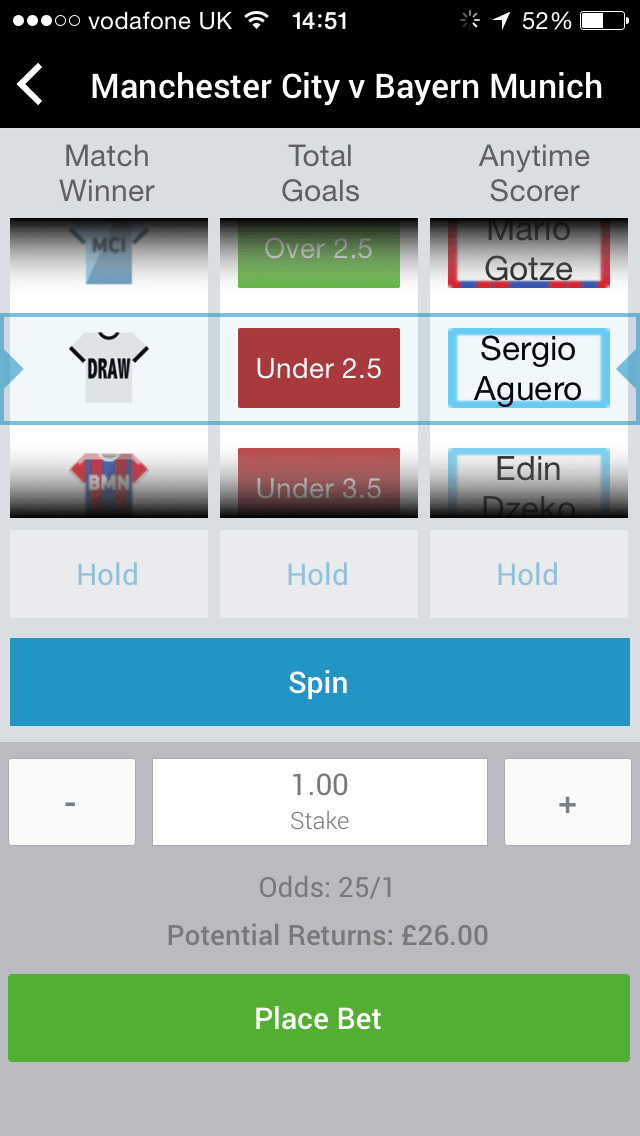Hold the Match Winner reel
The height and width of the screenshot is (1136, 640).
[108, 574]
